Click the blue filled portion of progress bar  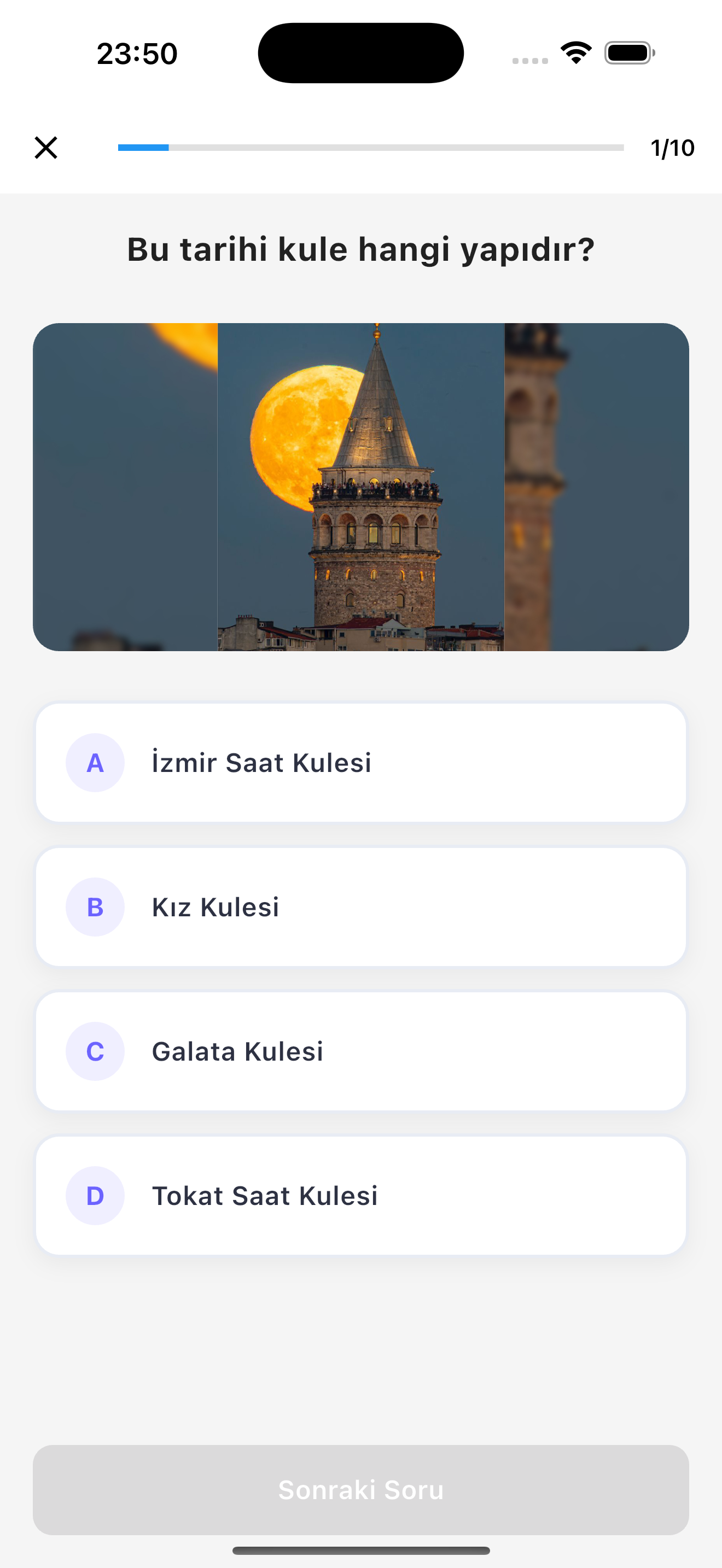[x=144, y=147]
